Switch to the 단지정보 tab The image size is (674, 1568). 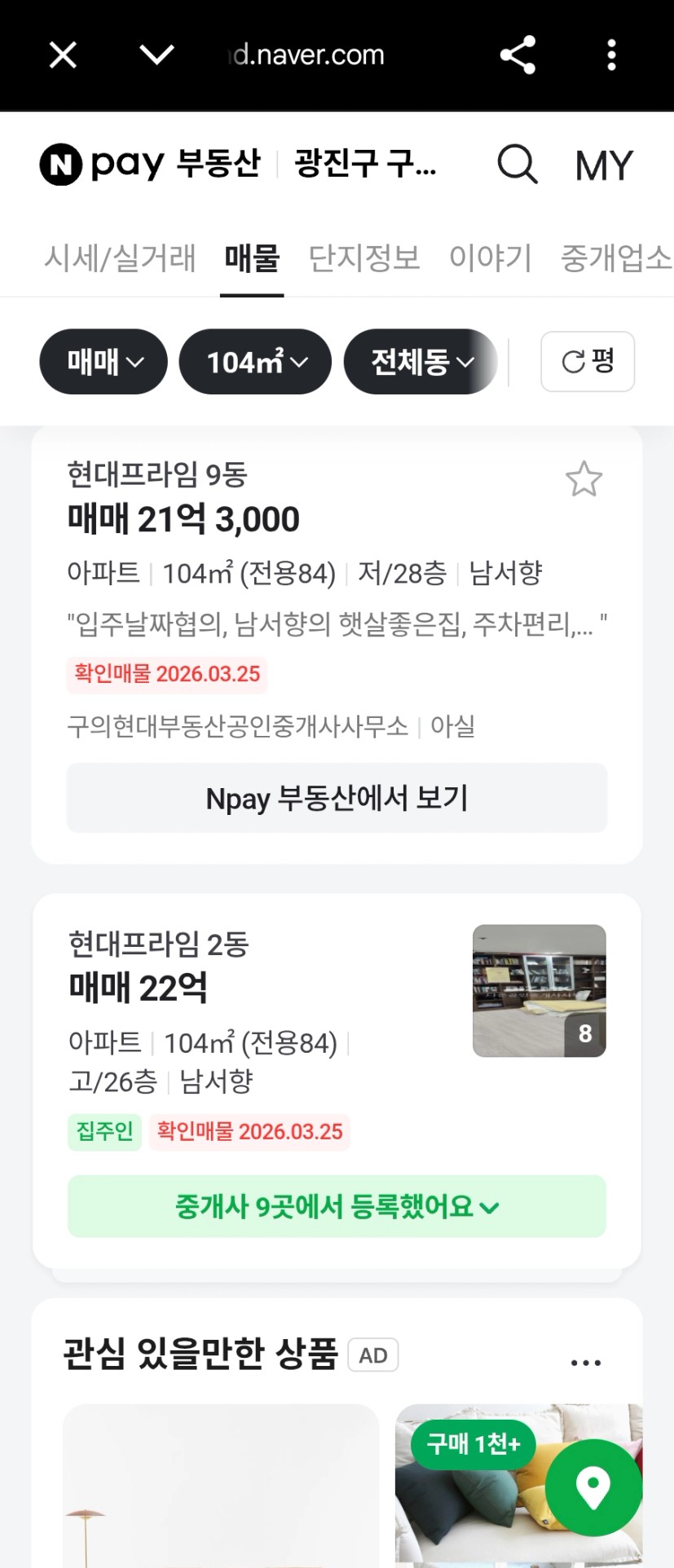pyautogui.click(x=364, y=258)
